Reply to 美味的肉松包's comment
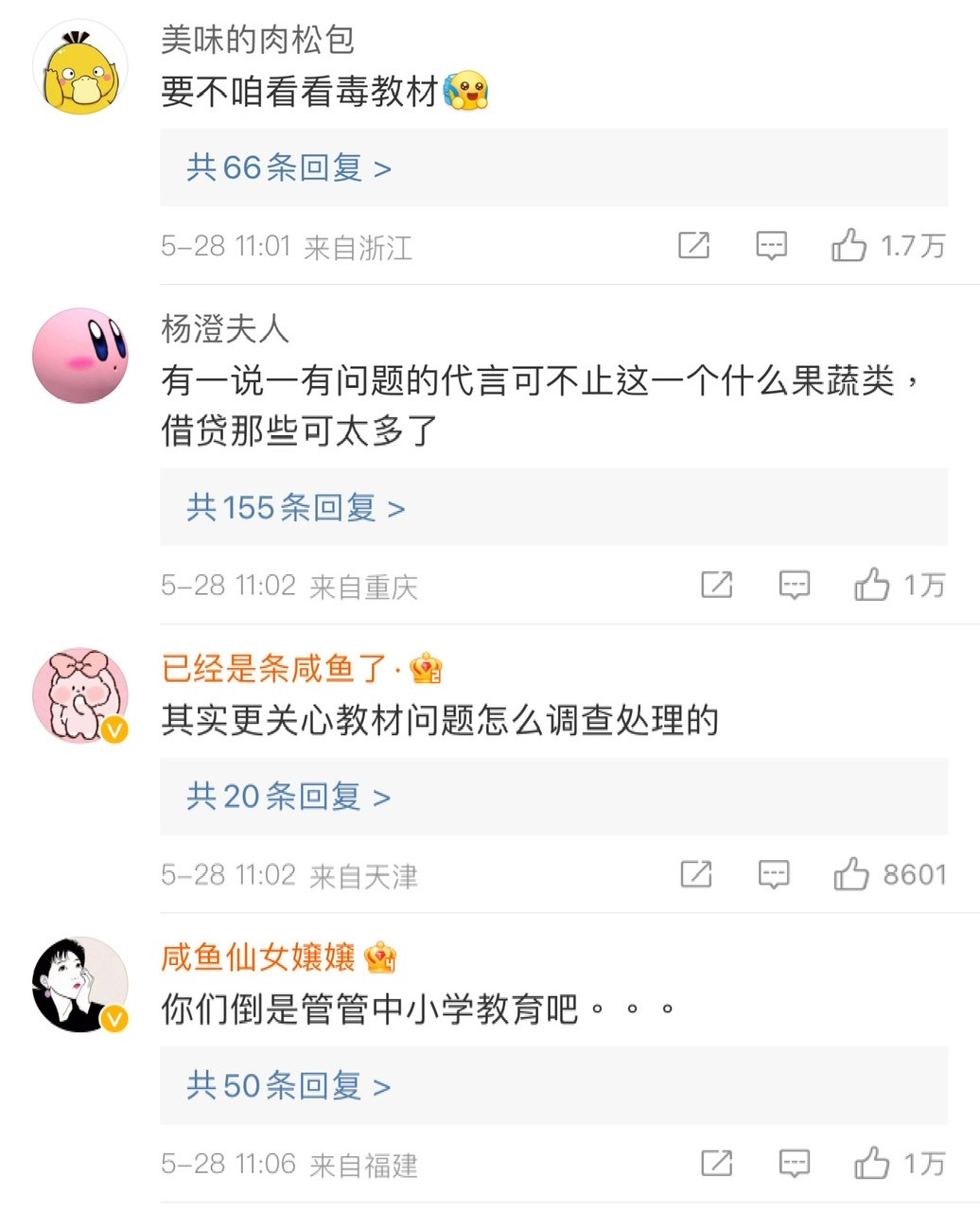 [772, 246]
